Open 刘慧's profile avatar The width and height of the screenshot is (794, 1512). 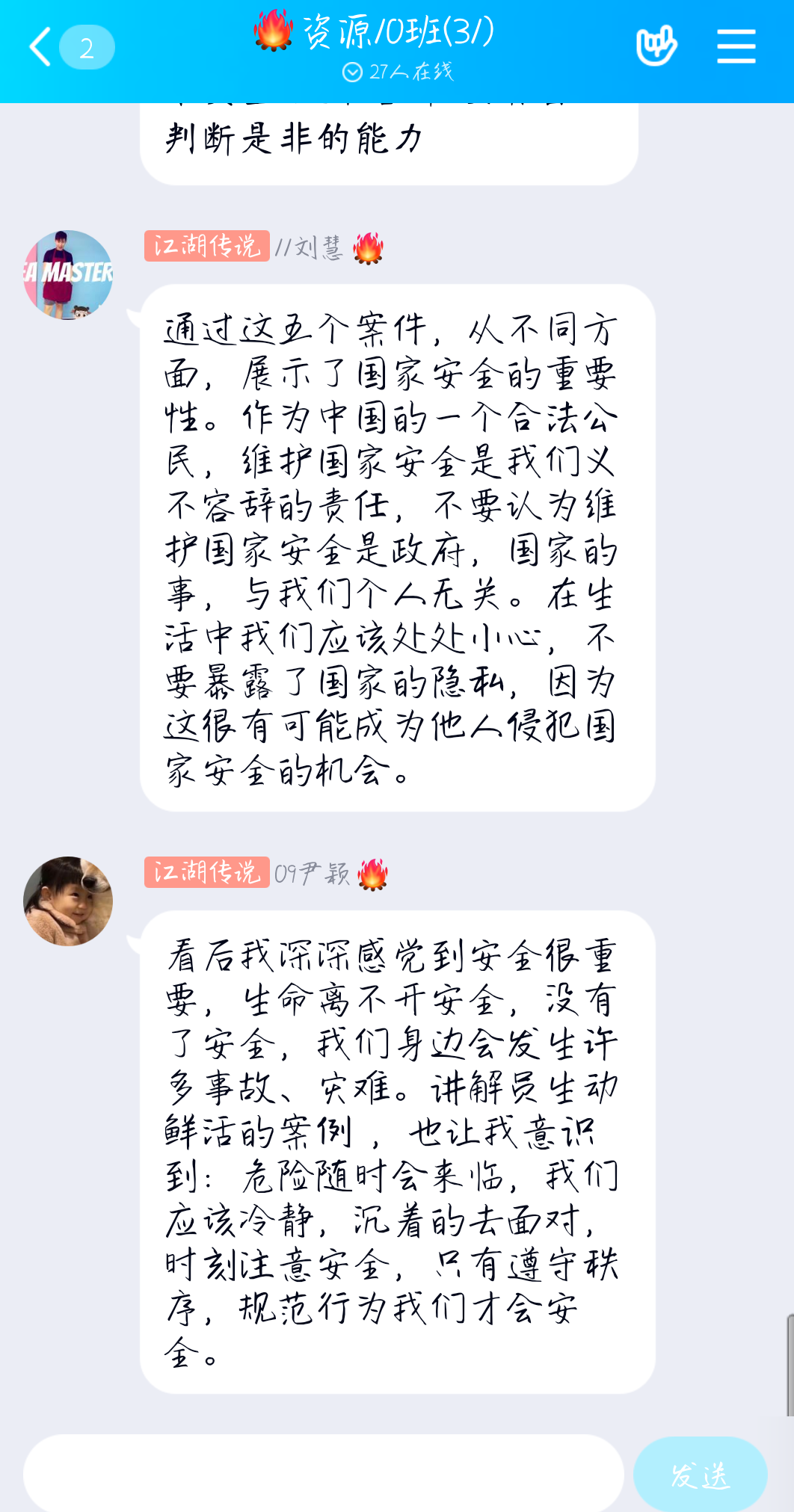point(68,275)
